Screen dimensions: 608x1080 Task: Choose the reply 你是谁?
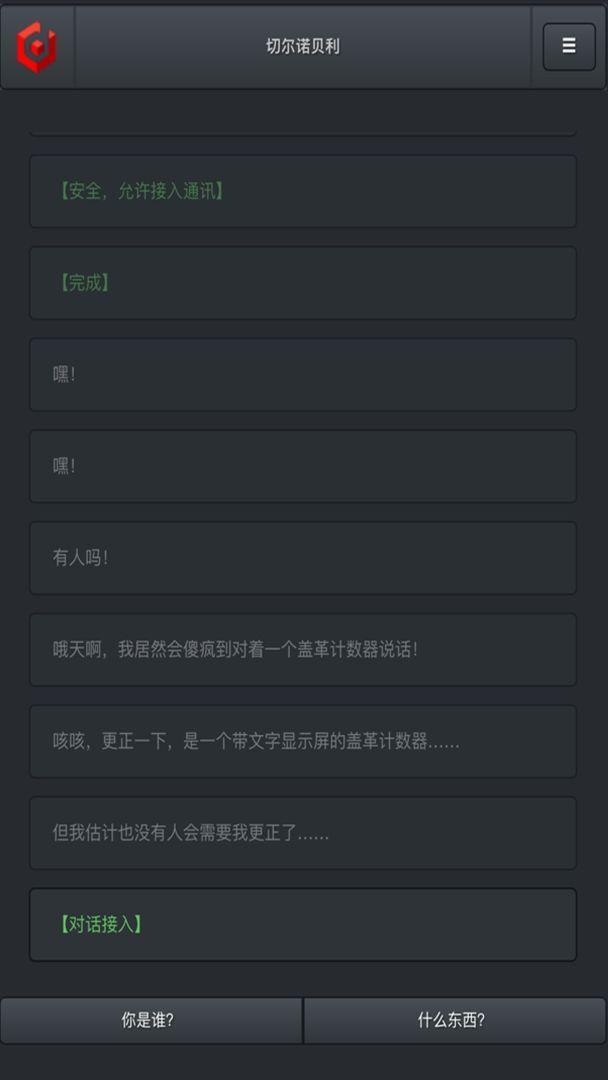(151, 1020)
